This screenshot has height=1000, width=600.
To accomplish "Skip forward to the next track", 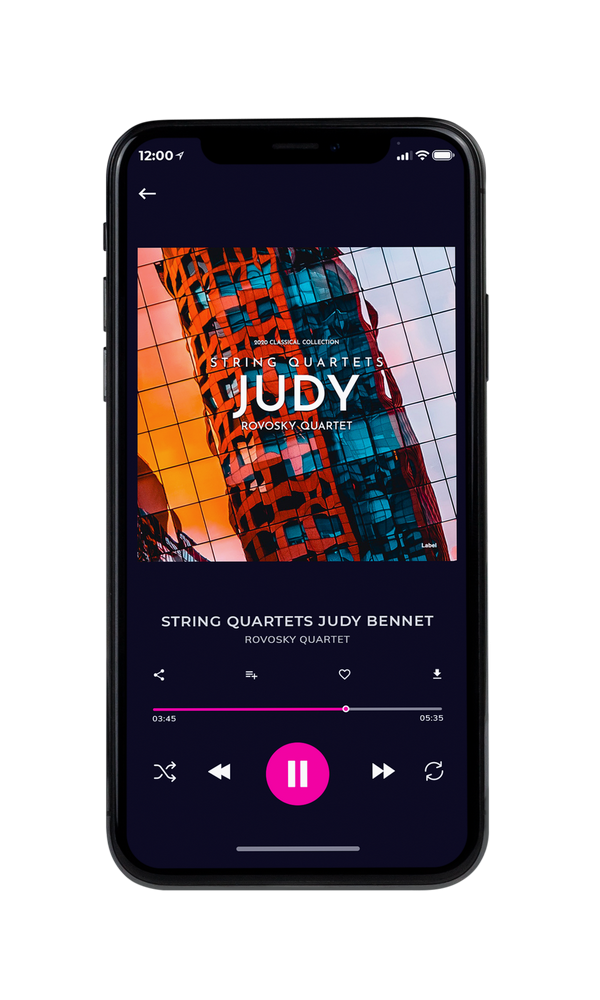I will pos(383,771).
